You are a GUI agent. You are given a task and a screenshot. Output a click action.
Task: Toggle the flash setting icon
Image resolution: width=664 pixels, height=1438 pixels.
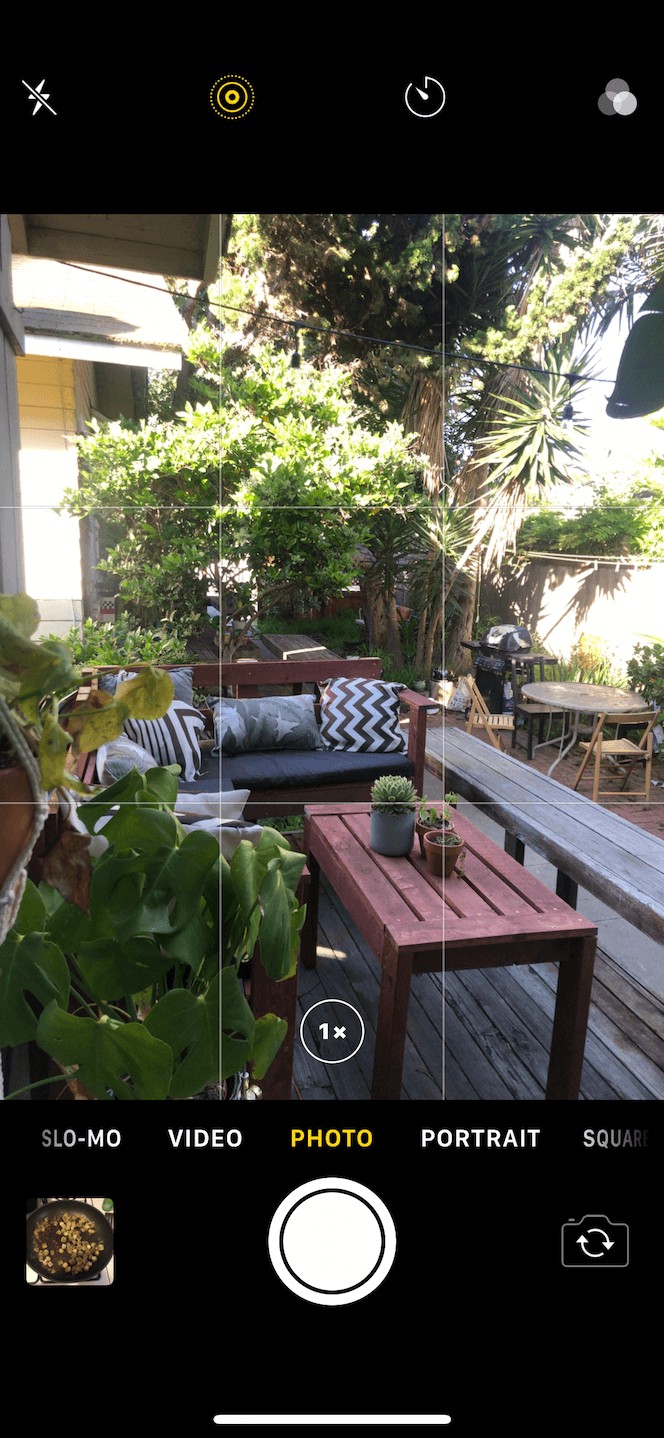coord(39,98)
